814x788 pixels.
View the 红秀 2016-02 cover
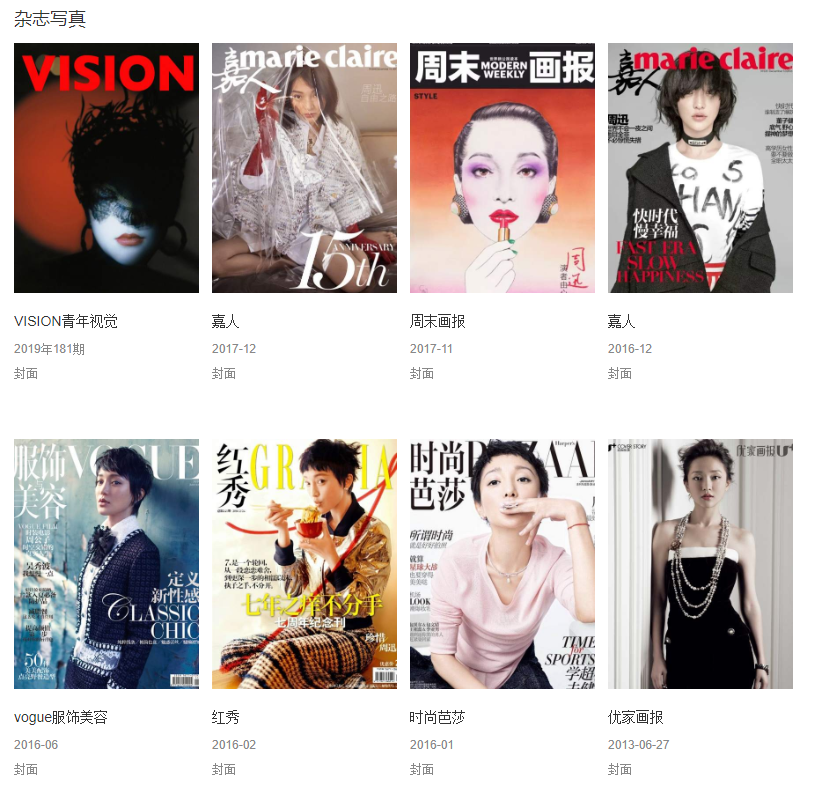(x=304, y=564)
